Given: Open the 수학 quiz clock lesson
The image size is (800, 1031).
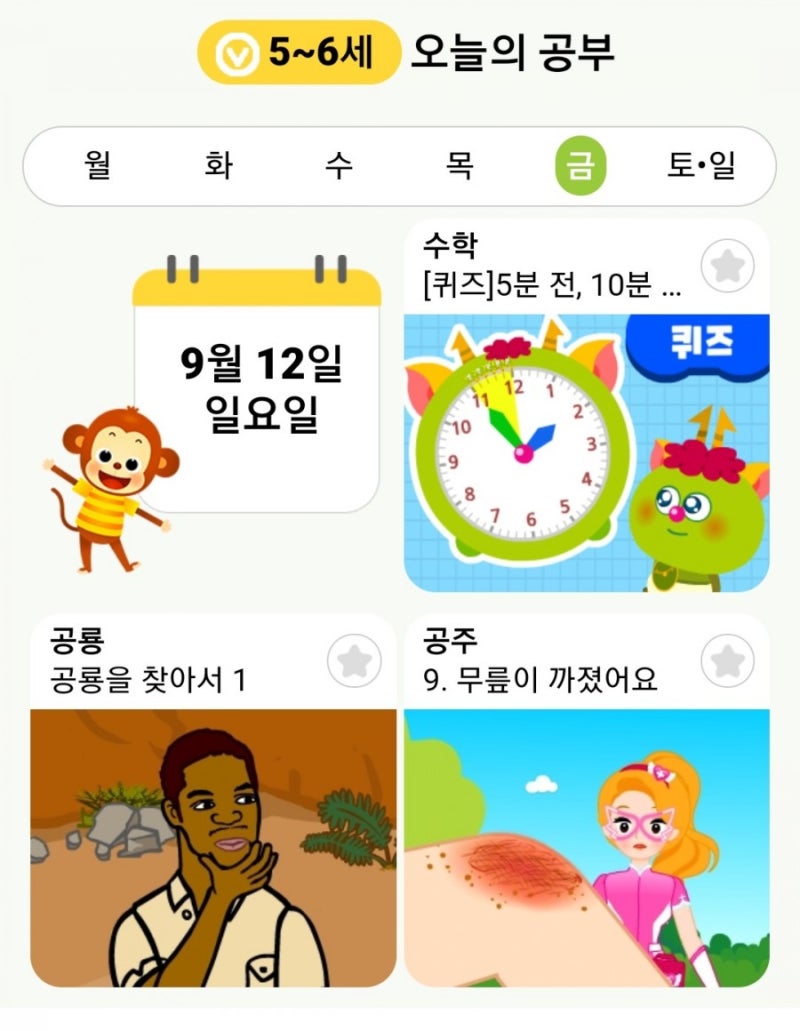Looking at the screenshot, I should pos(586,450).
